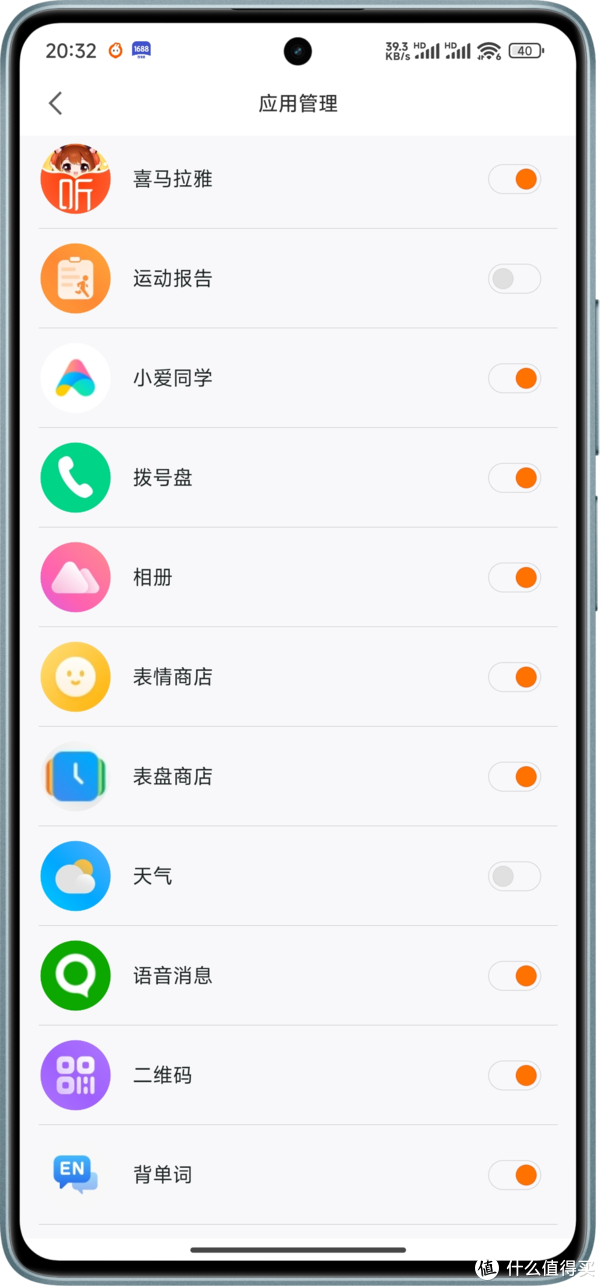Switch off the 相册 toggle
Image resolution: width=600 pixels, height=1286 pixels.
pyautogui.click(x=514, y=577)
